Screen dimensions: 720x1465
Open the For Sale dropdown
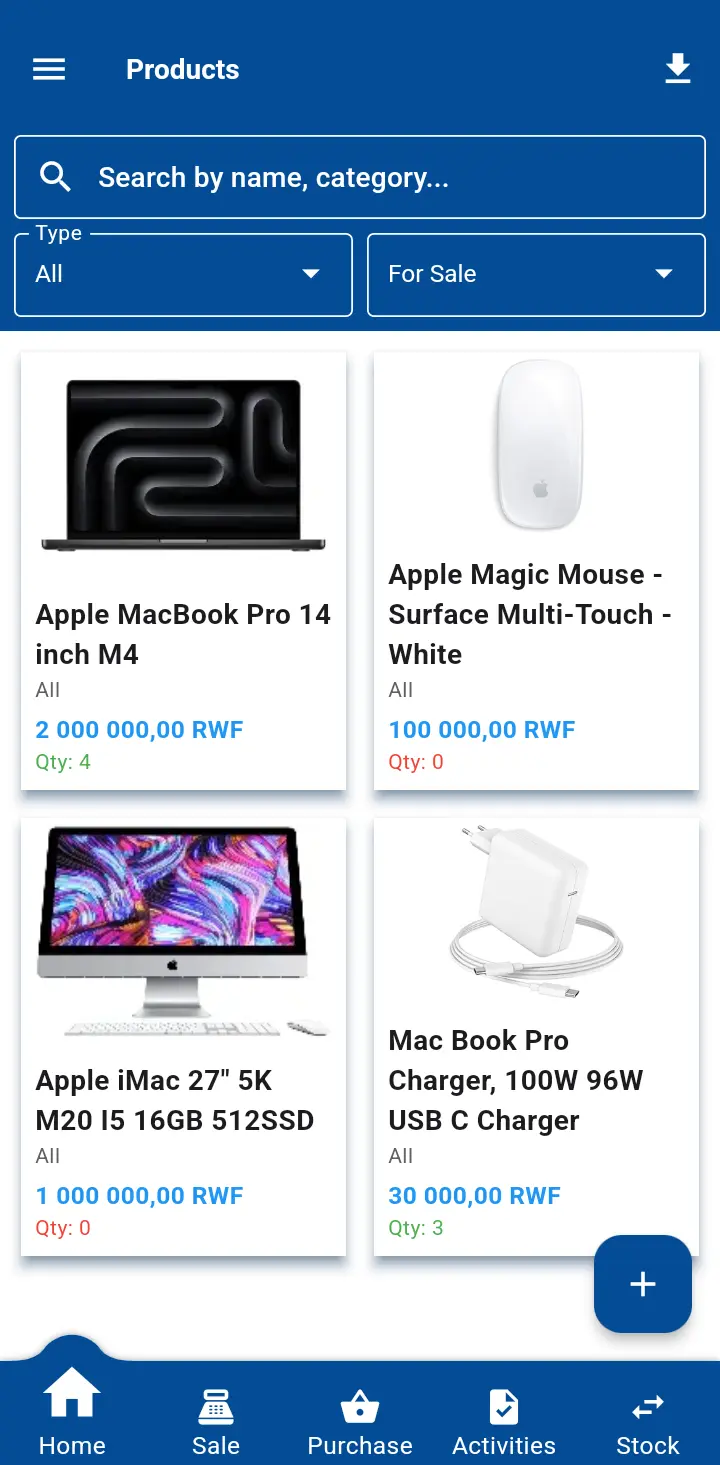pyautogui.click(x=536, y=275)
